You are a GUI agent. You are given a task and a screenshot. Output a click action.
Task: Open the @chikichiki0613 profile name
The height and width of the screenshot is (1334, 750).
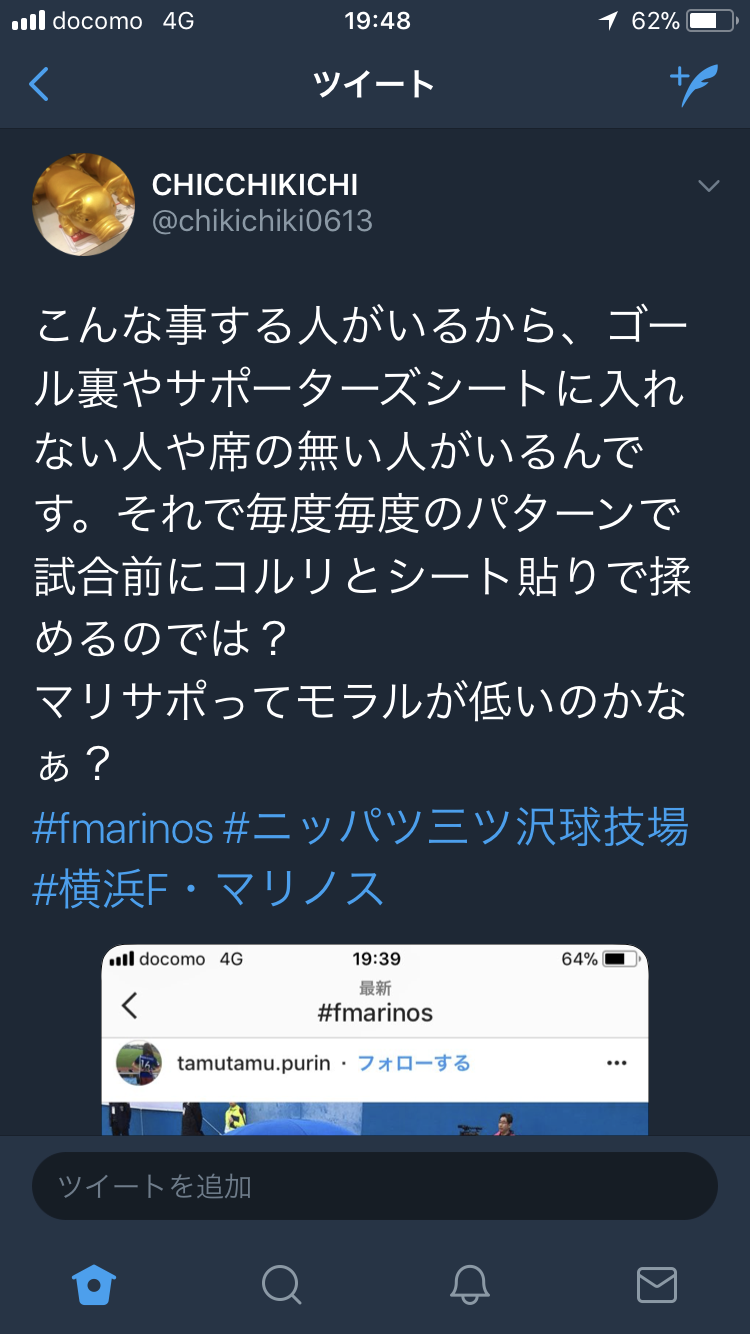tap(262, 221)
